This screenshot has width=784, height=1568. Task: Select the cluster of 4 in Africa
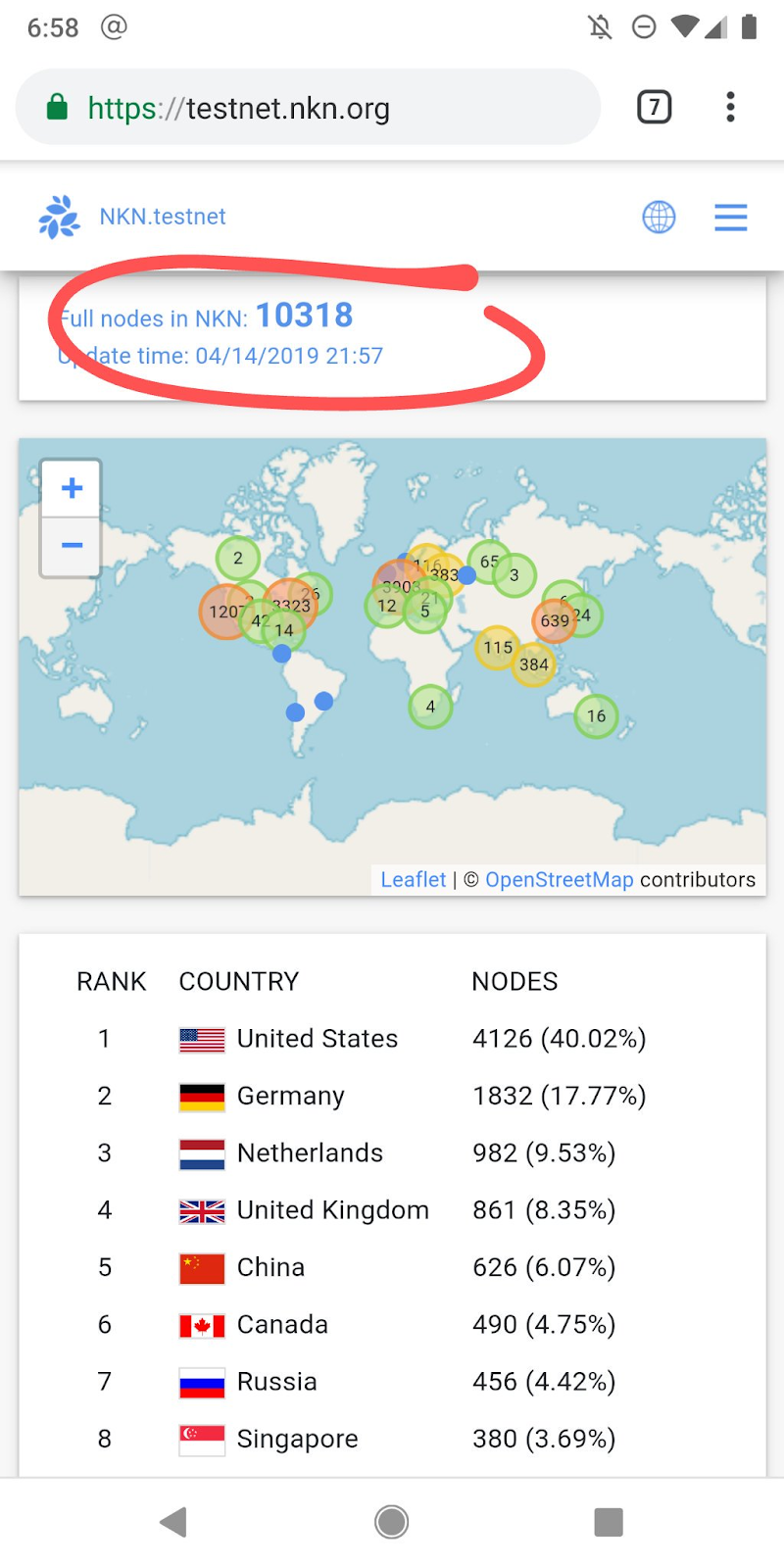430,707
